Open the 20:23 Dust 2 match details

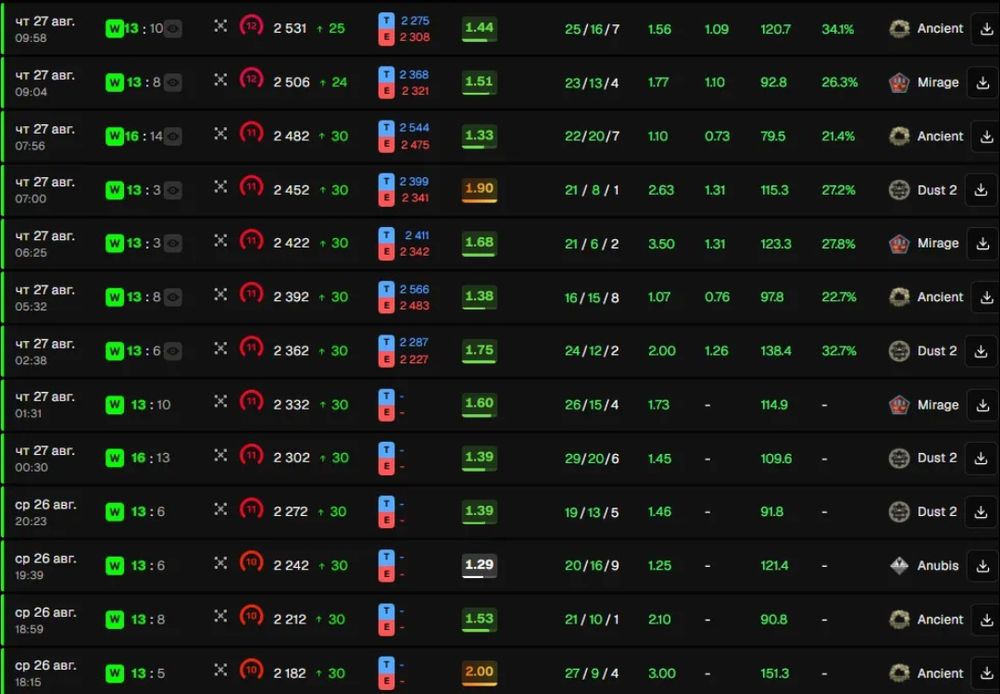(500, 512)
